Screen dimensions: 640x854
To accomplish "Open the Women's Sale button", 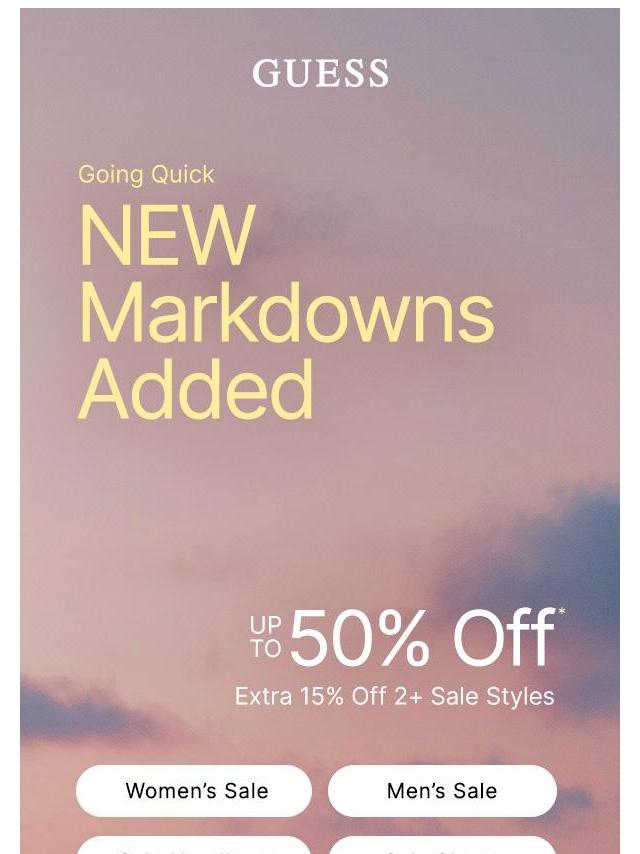I will 194,791.
